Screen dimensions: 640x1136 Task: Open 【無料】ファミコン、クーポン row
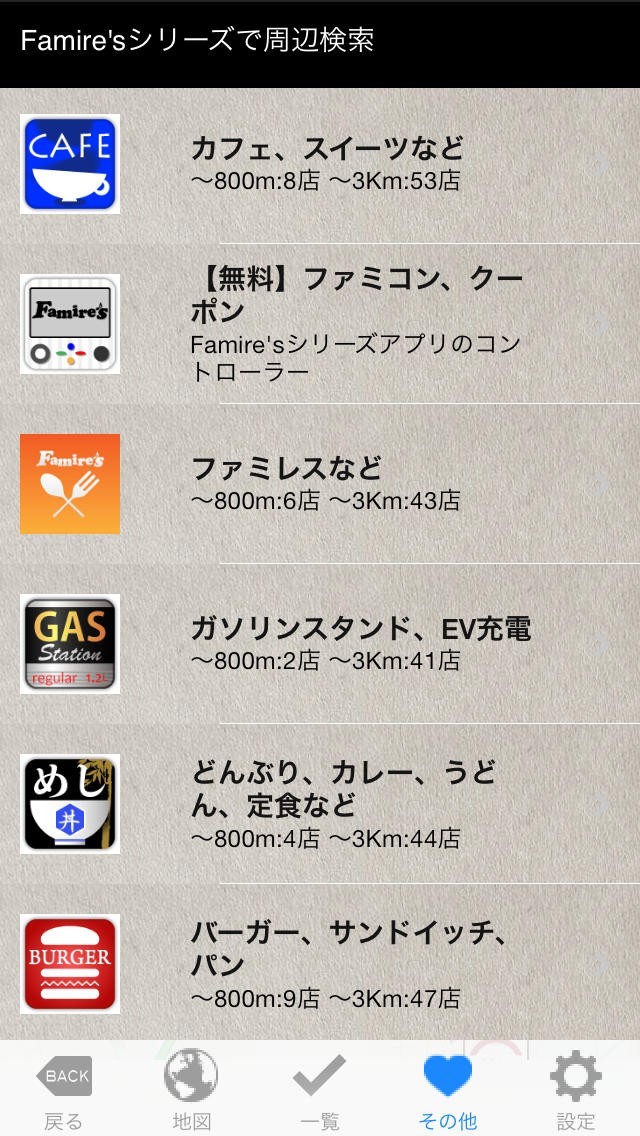[320, 324]
